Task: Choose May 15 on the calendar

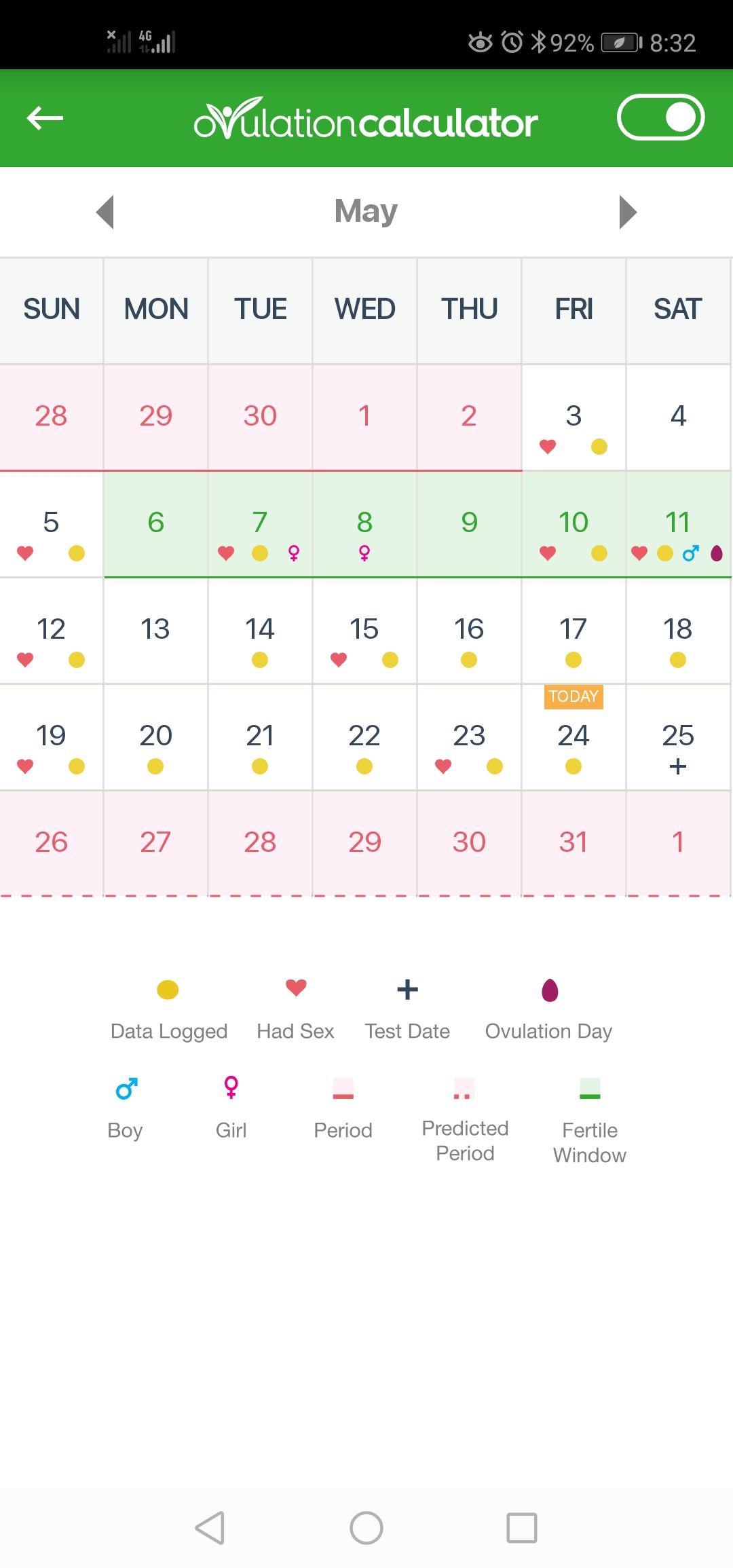Action: tap(364, 631)
